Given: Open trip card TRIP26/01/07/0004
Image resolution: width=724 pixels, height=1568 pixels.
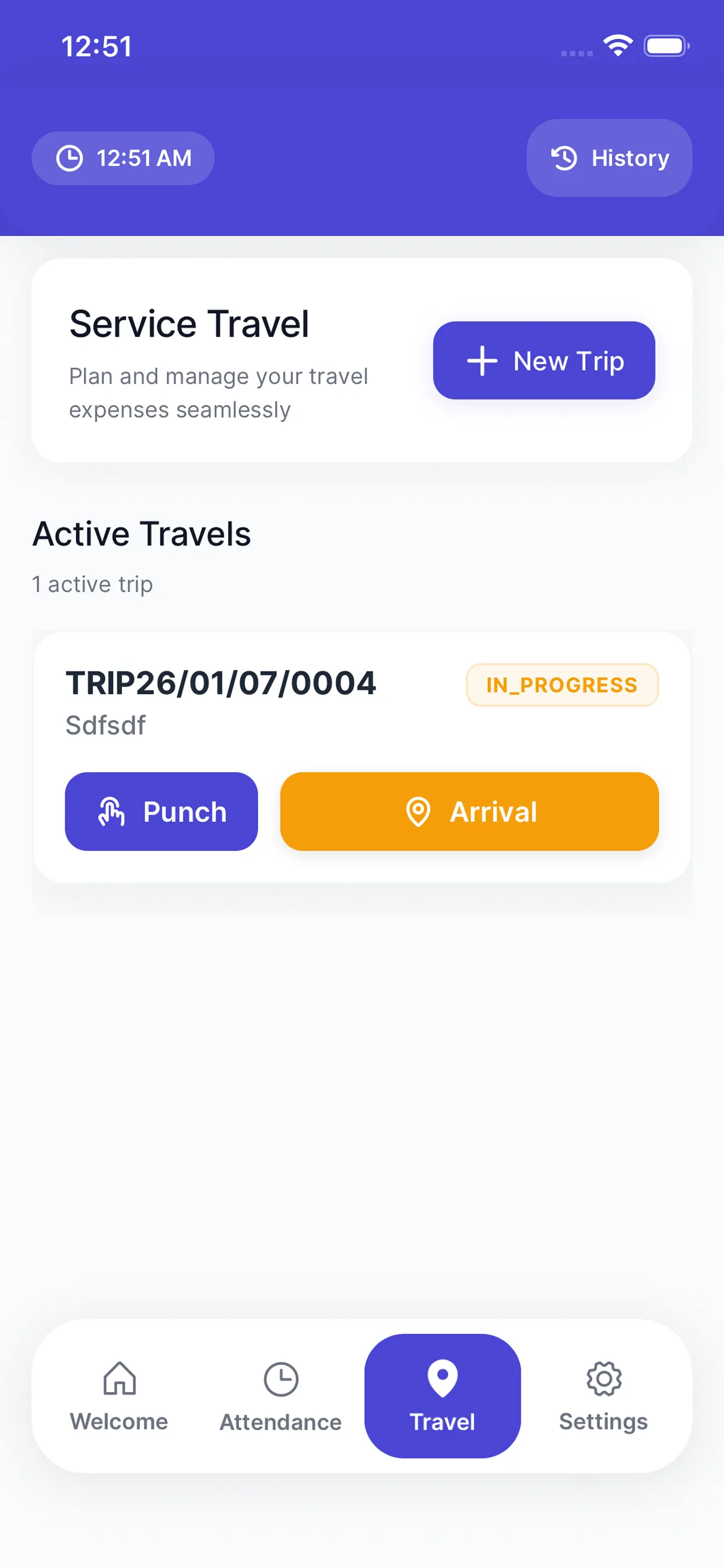Looking at the screenshot, I should (243, 700).
